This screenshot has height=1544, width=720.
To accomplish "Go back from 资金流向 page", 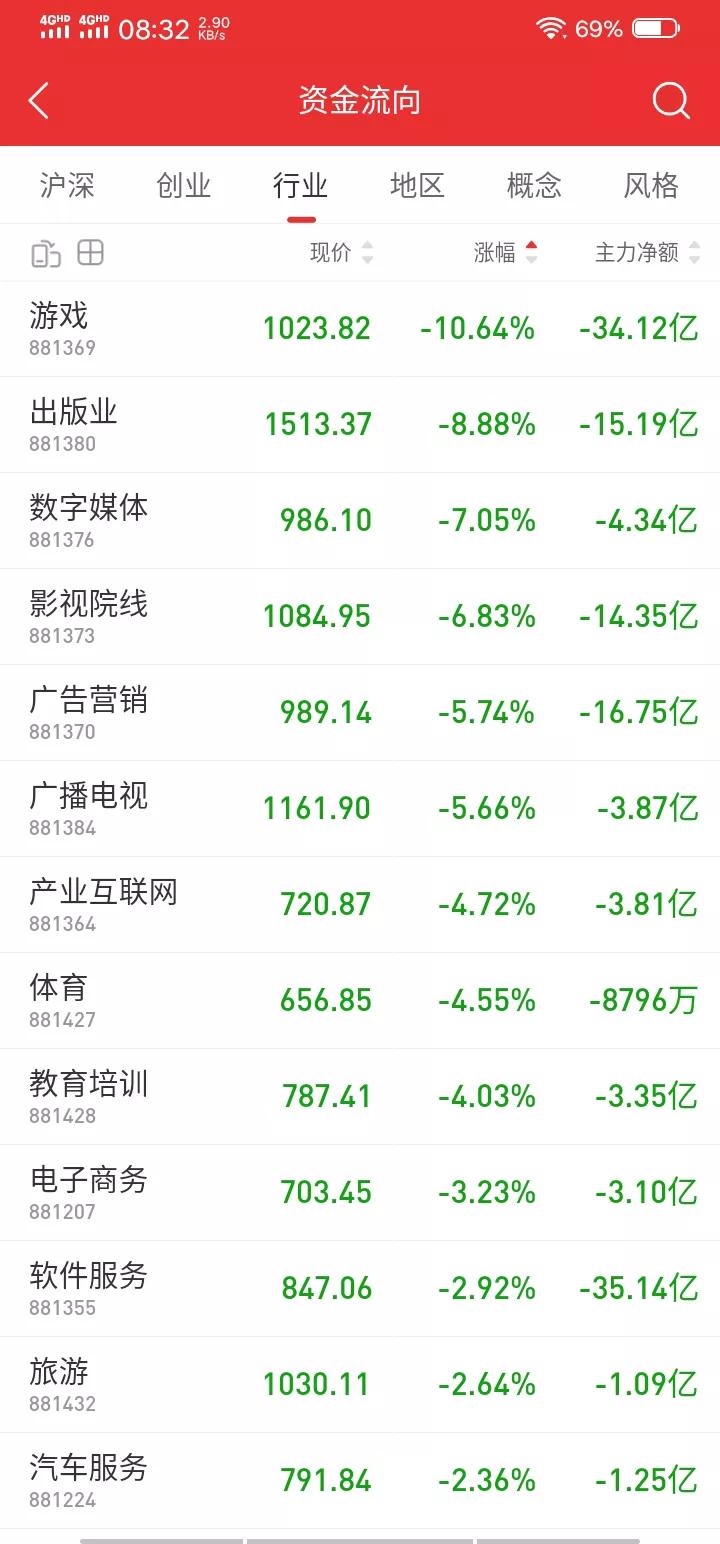I will click(x=38, y=101).
